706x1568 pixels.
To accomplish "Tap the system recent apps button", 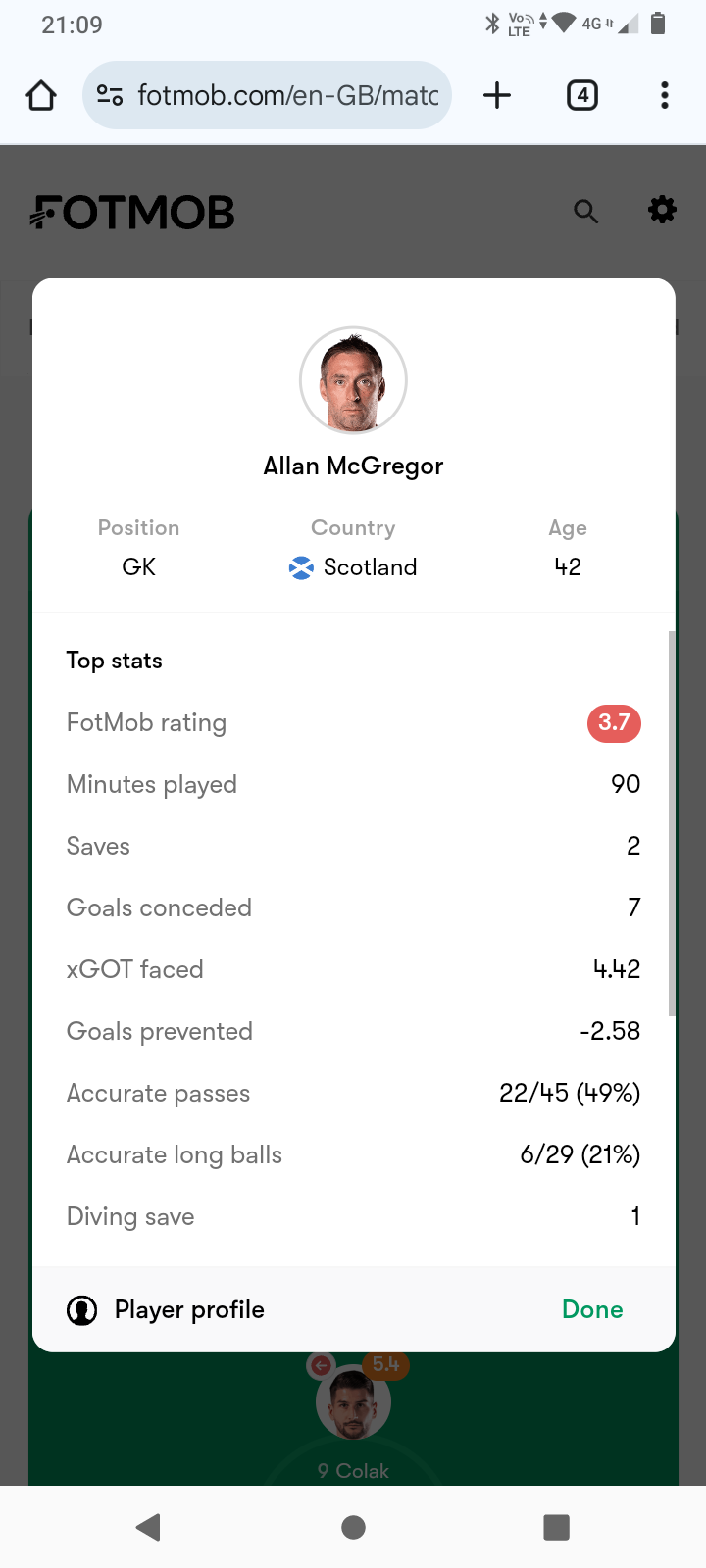I will [x=556, y=1527].
